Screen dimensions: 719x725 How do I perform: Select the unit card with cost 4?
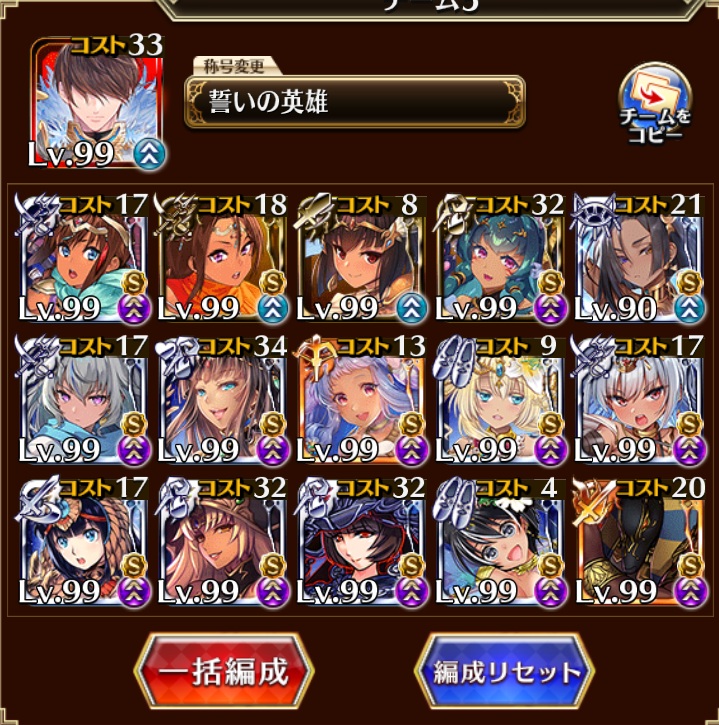point(499,542)
